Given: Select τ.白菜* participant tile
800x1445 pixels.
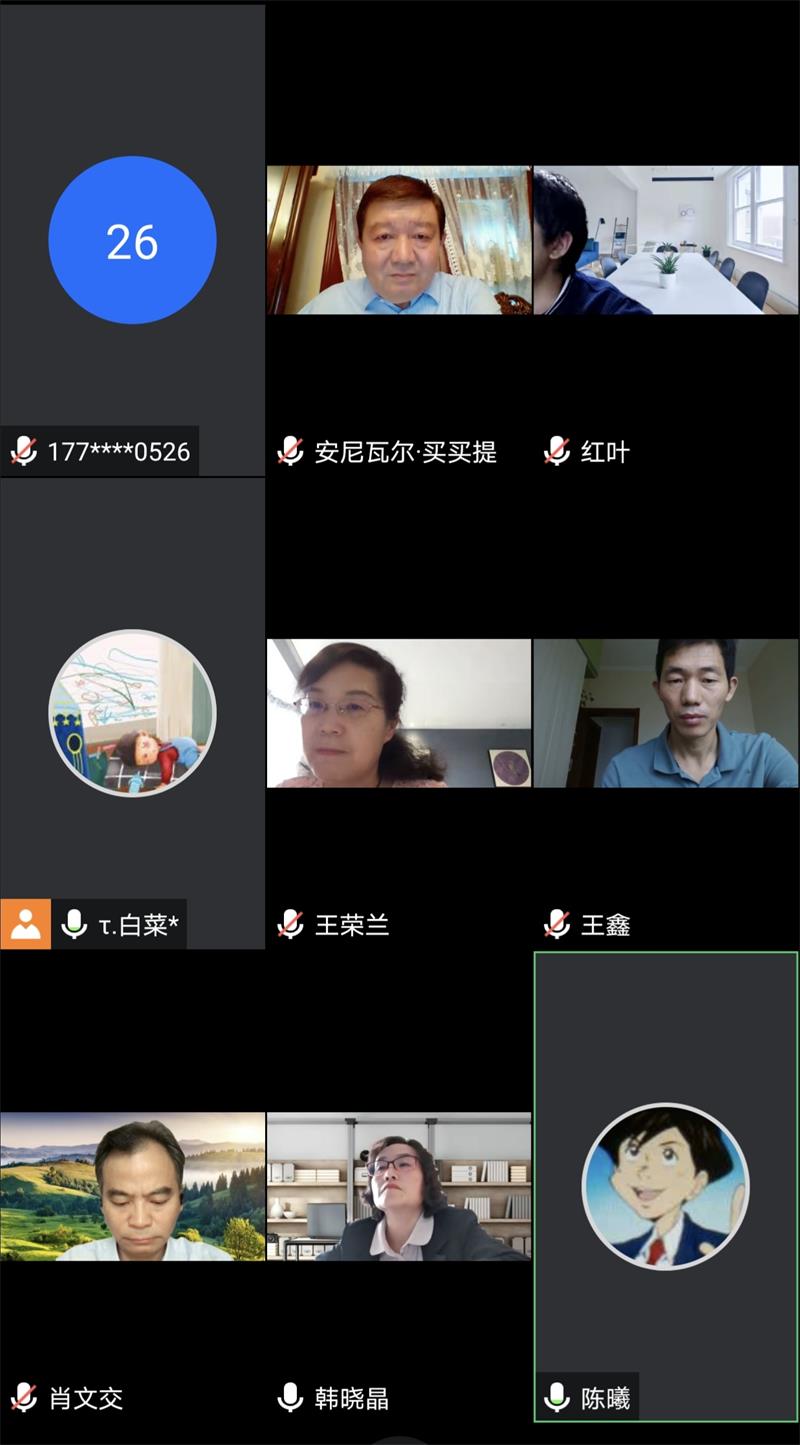Looking at the screenshot, I should 132,712.
